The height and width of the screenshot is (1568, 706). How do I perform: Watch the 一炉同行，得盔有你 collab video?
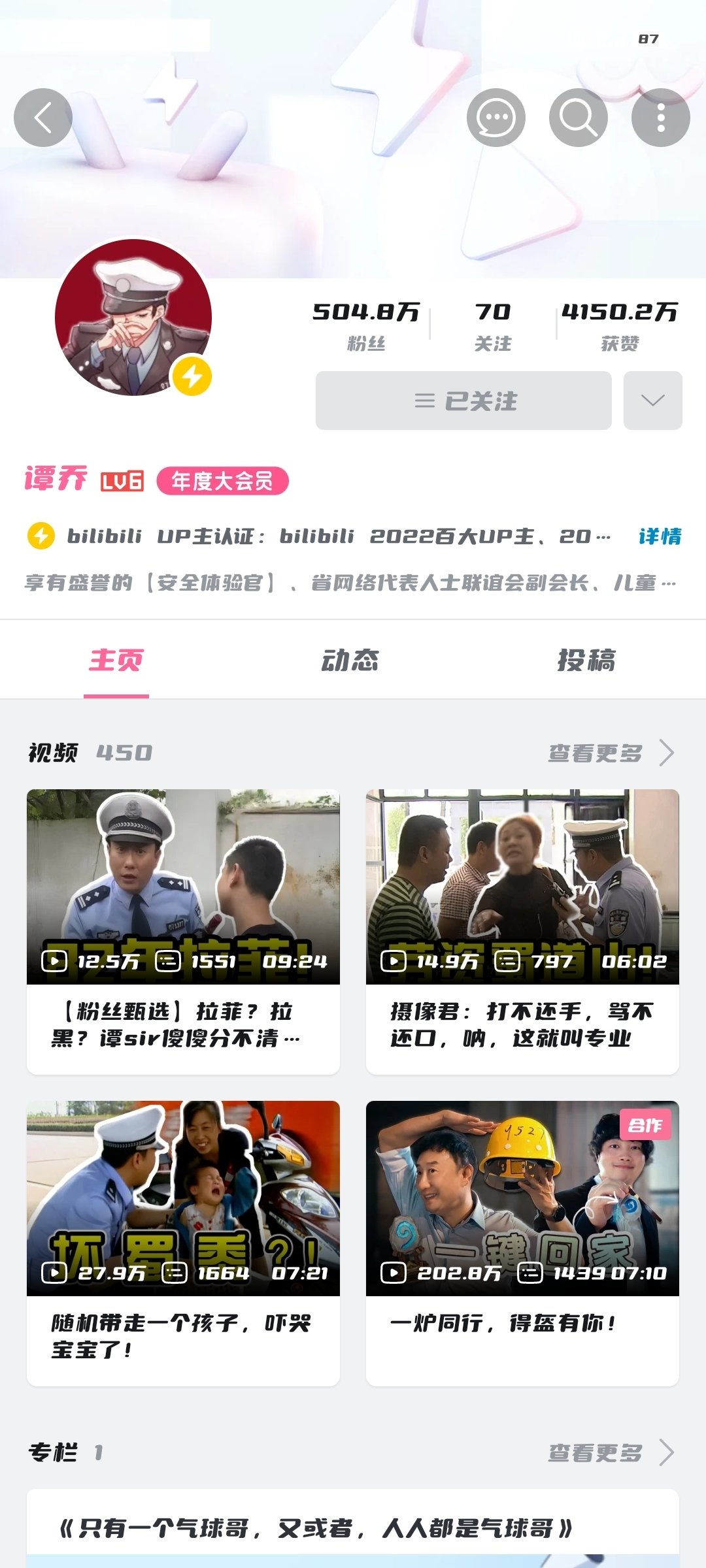point(522,1198)
